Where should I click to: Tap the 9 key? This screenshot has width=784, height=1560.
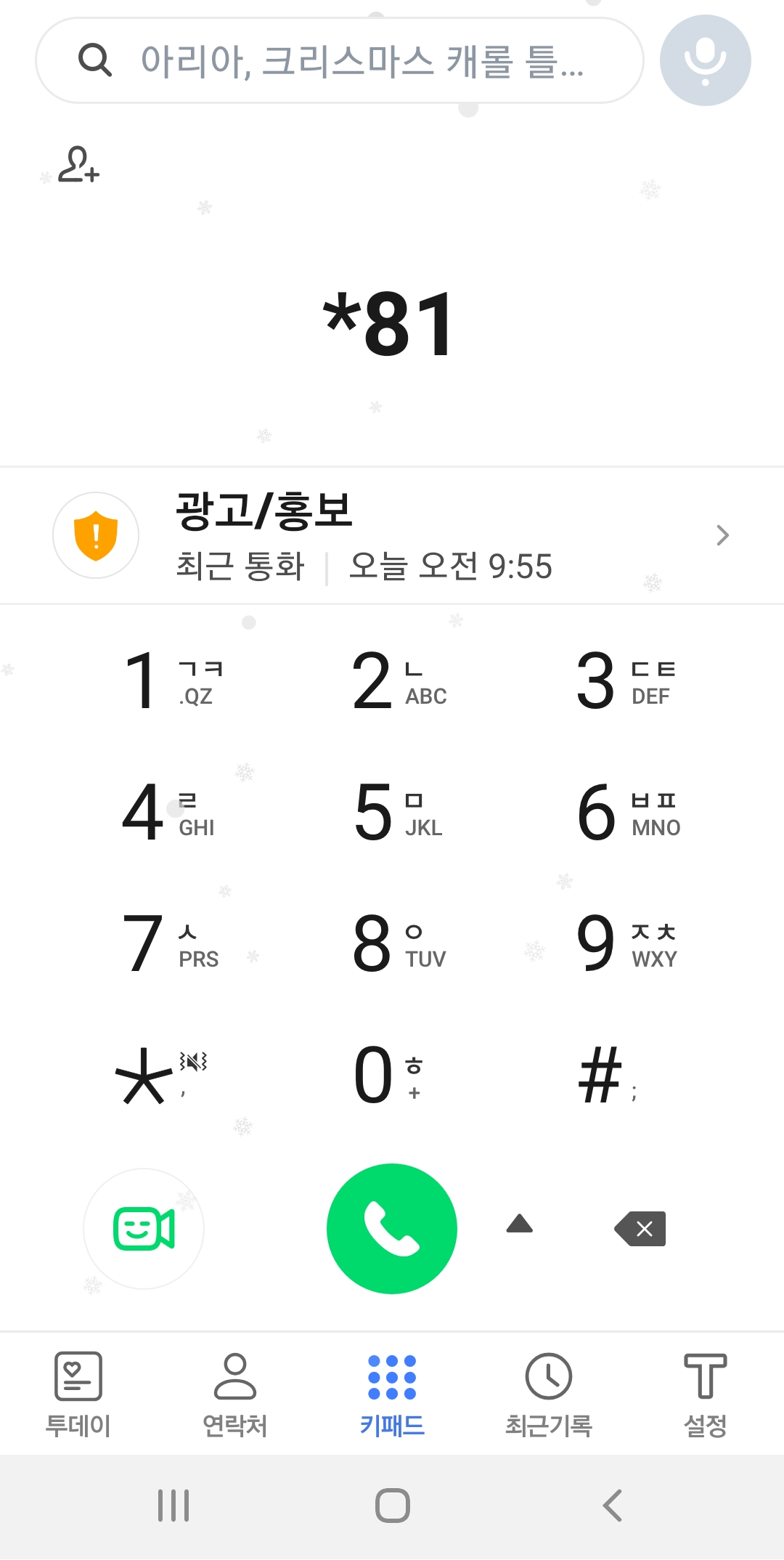tap(626, 943)
